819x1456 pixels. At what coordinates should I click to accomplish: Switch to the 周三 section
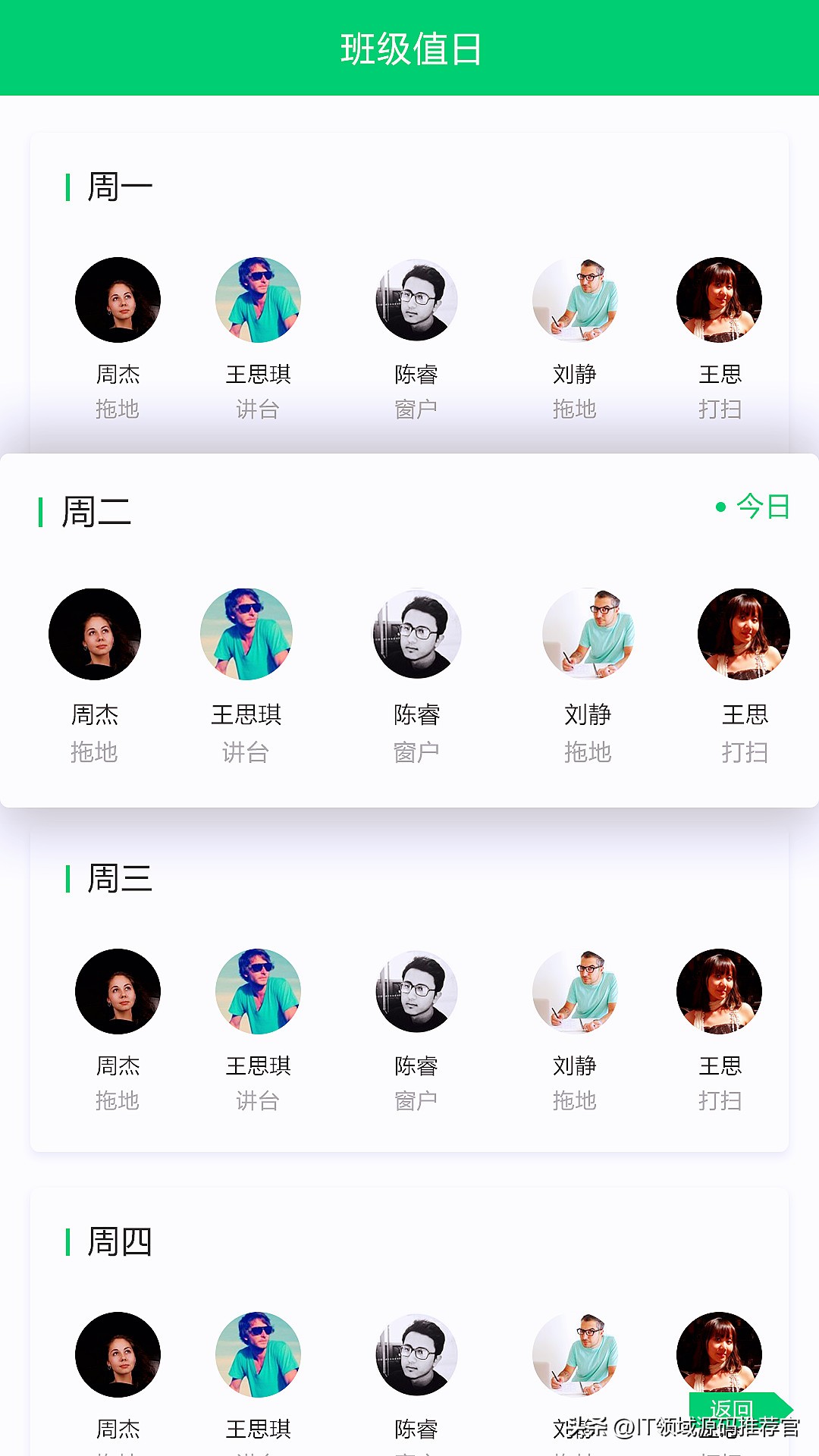(121, 880)
